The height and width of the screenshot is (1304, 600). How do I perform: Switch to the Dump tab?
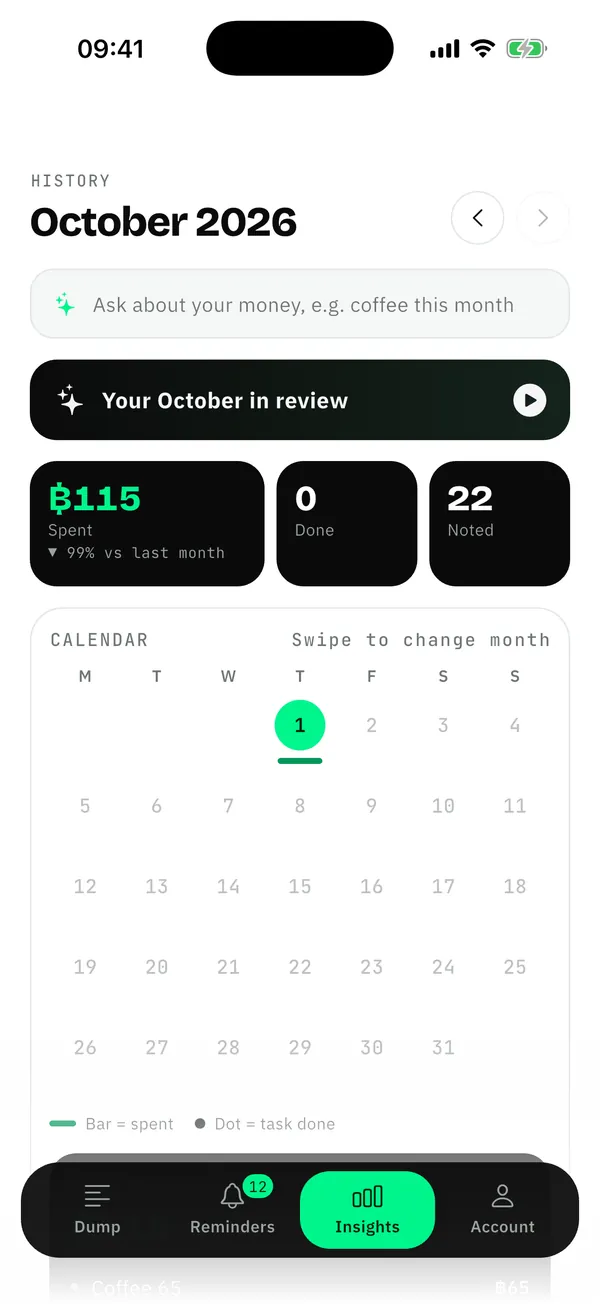(97, 1210)
